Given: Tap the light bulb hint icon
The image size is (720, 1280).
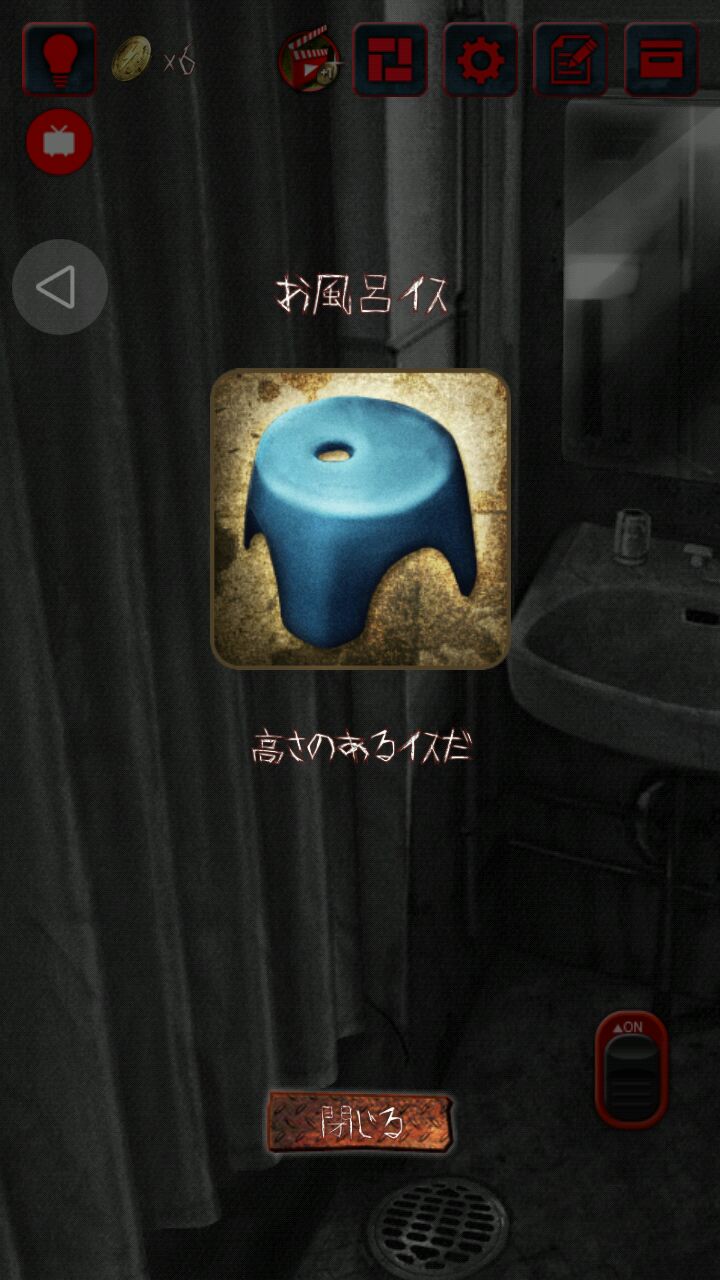Looking at the screenshot, I should coord(59,59).
